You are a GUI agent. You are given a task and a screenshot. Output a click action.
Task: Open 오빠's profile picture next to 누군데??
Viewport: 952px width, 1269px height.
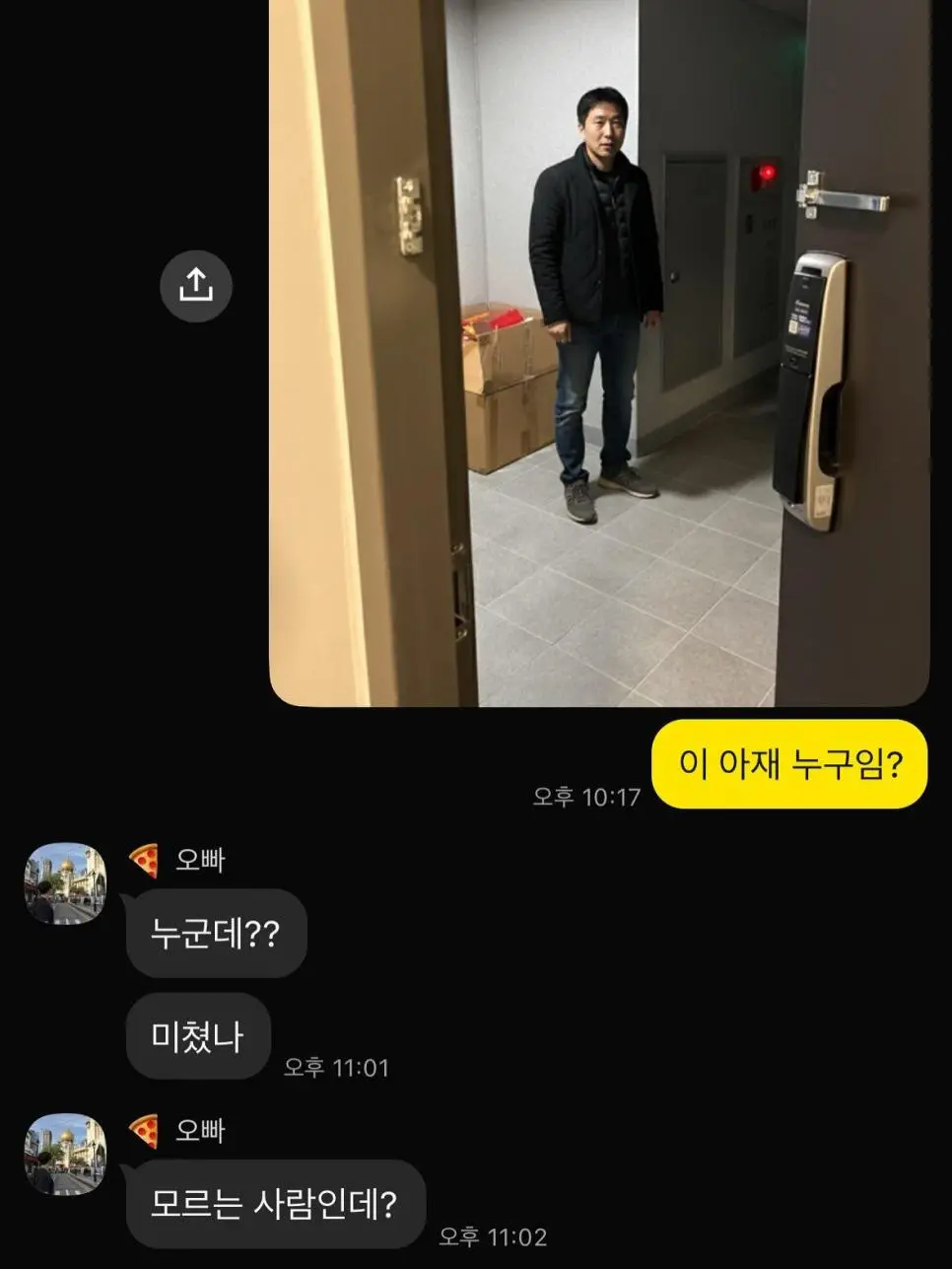(65, 882)
